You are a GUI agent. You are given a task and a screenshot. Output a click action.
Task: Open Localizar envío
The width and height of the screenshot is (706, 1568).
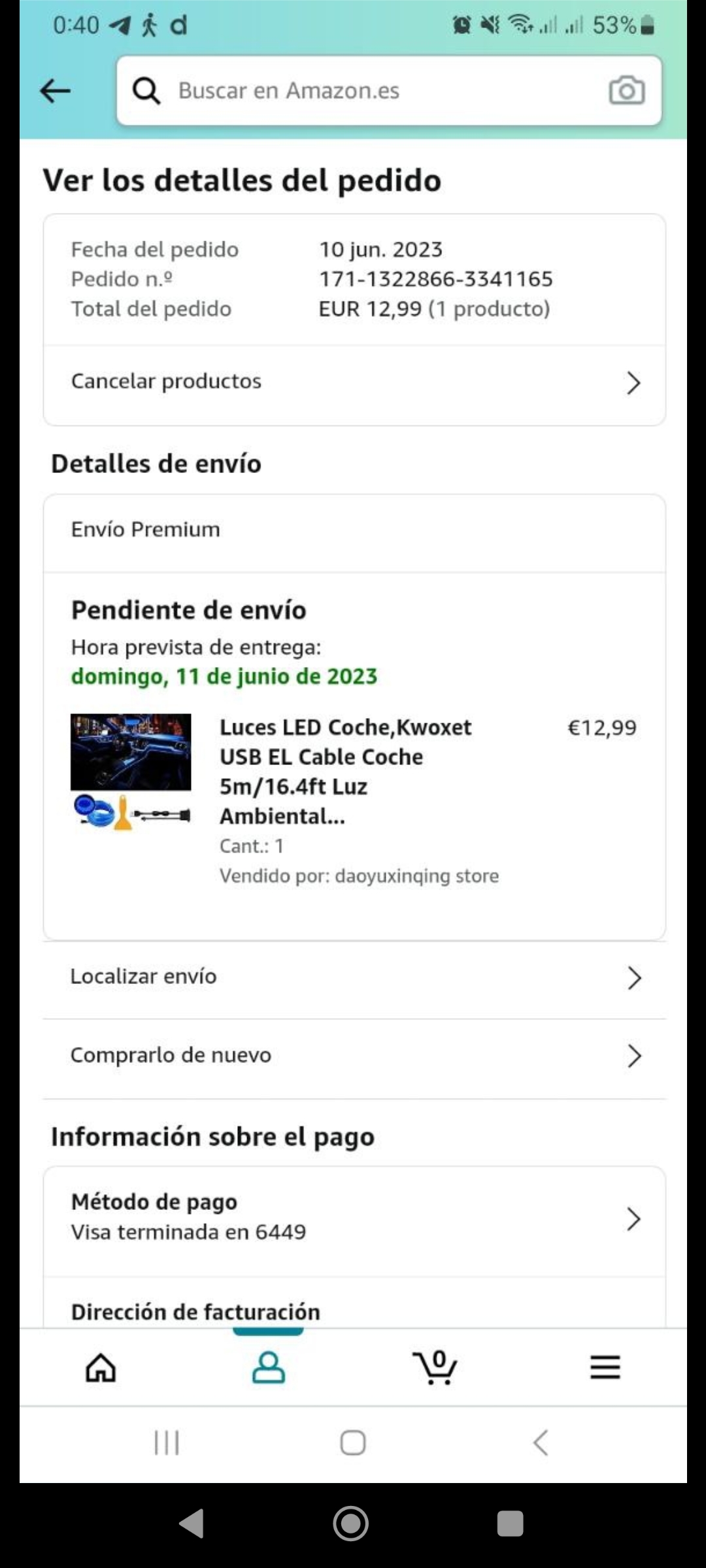tap(354, 977)
